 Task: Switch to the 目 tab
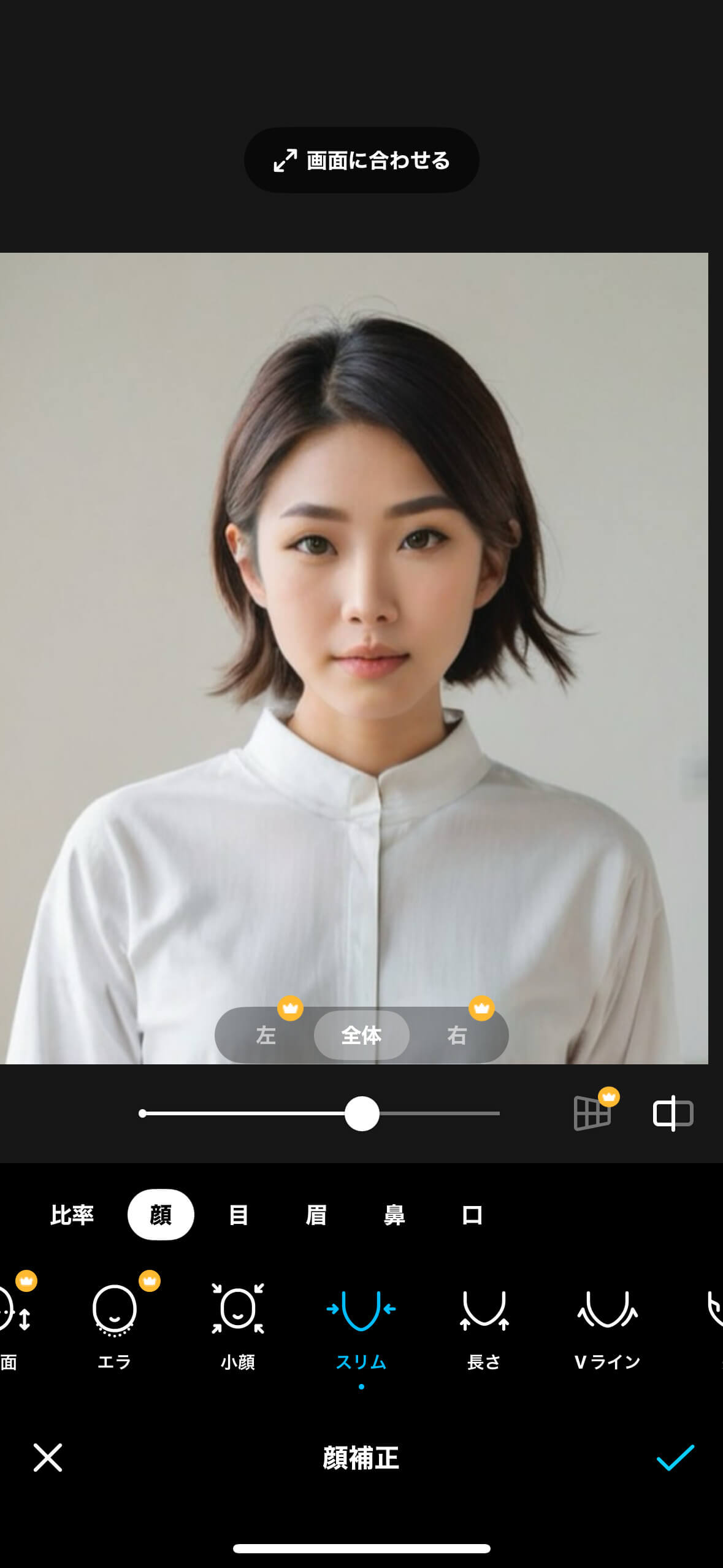(239, 1215)
